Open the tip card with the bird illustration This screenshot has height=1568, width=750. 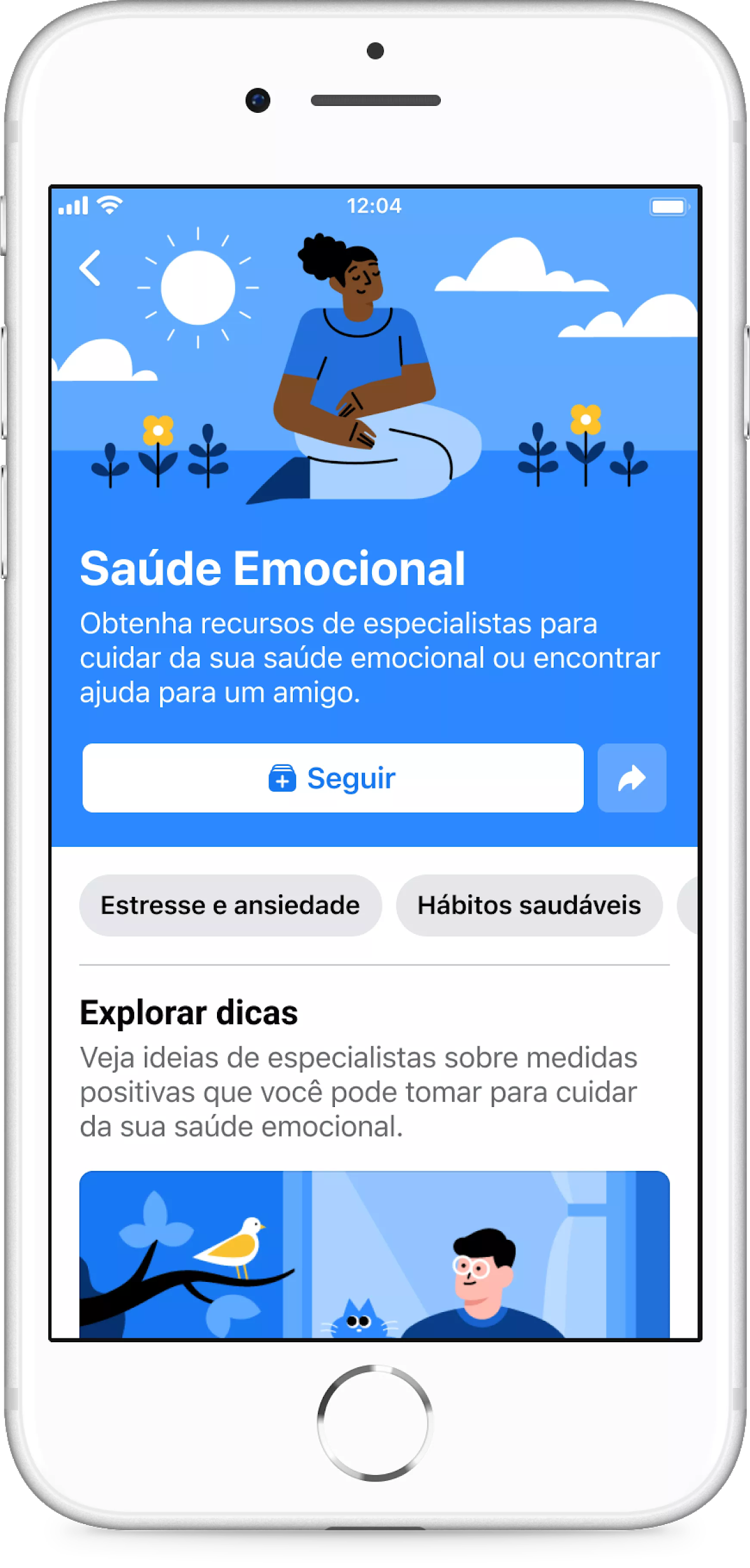[x=374, y=1254]
